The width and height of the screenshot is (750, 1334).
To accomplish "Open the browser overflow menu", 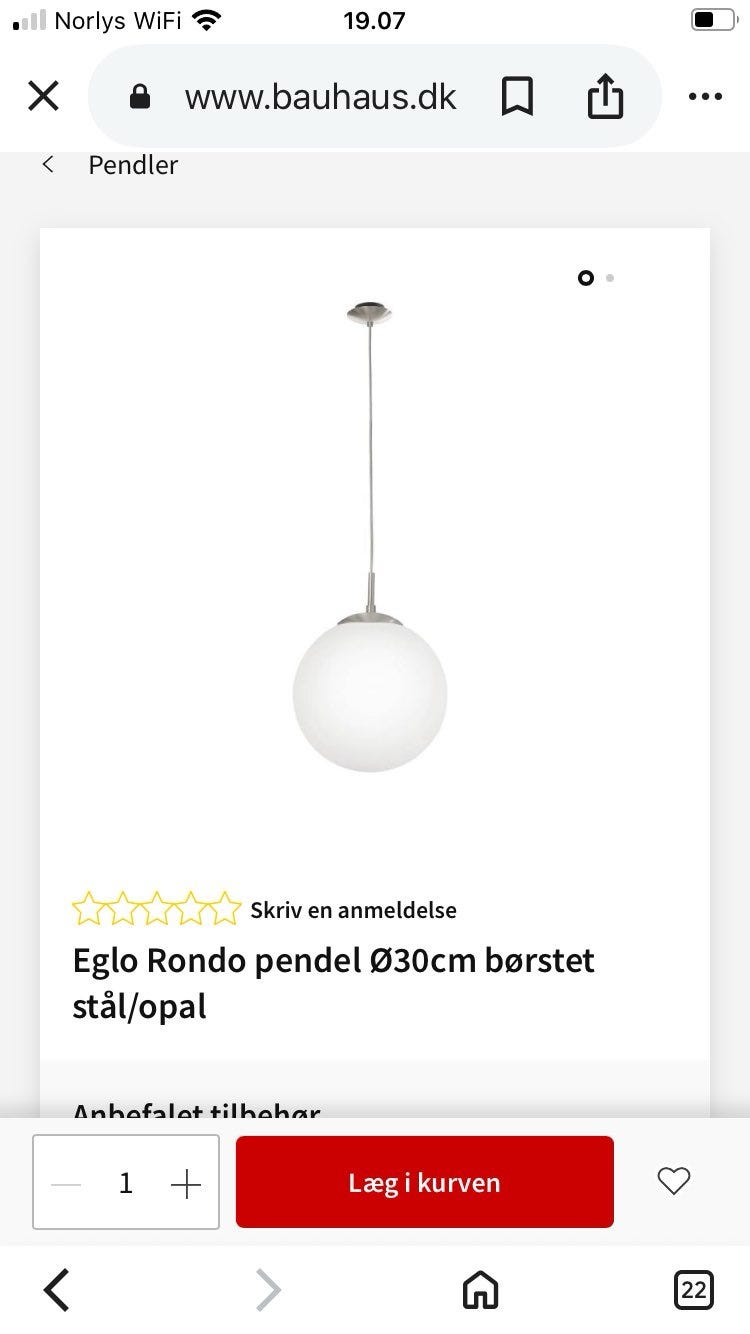I will point(705,97).
